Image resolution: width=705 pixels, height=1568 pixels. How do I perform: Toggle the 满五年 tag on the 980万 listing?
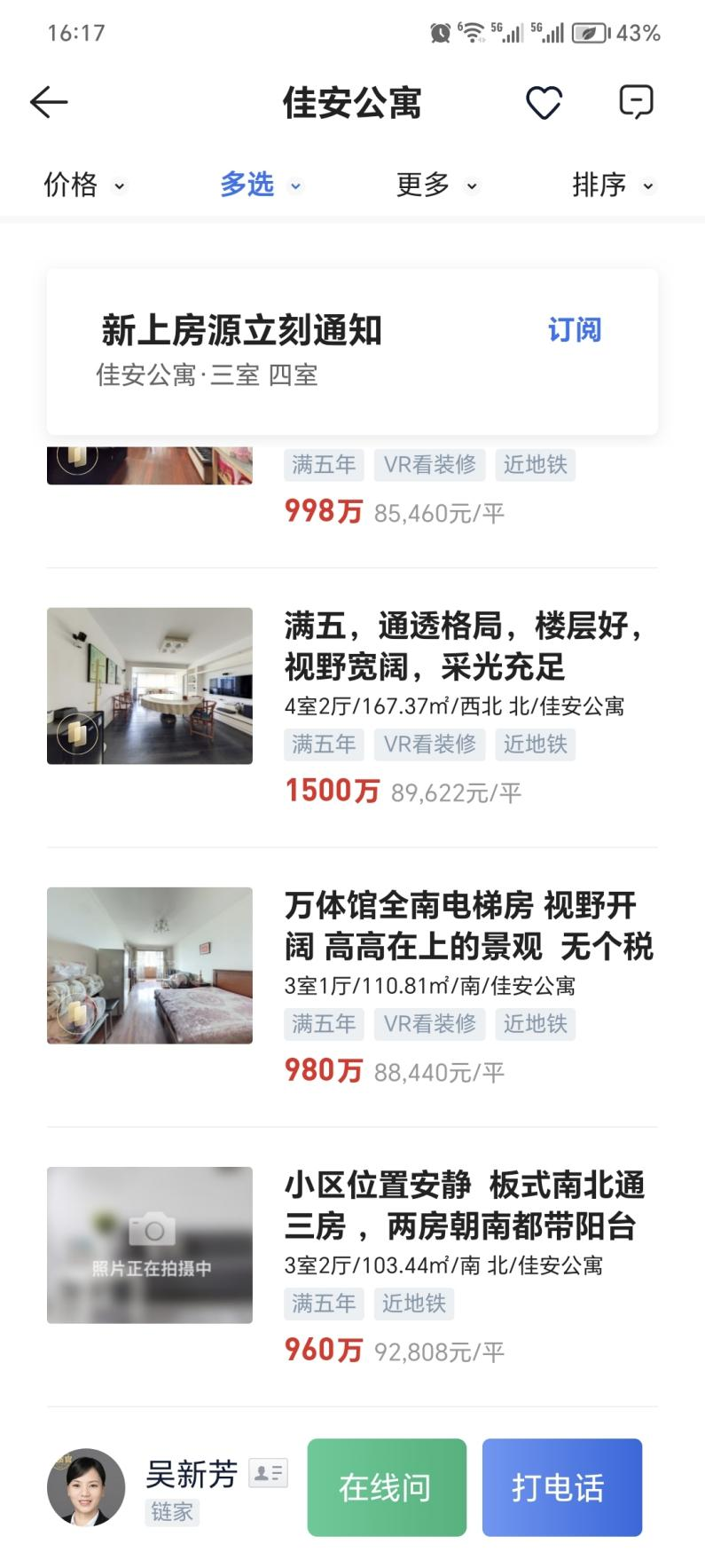pos(323,1024)
